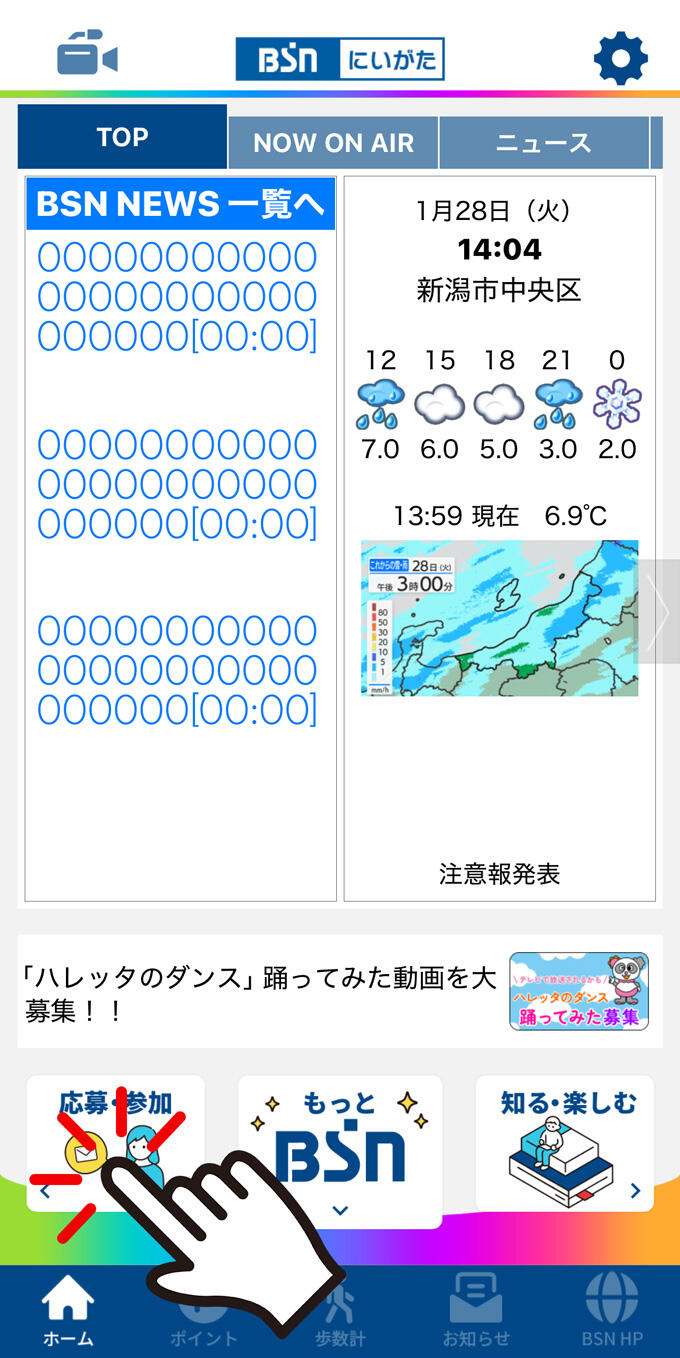
Task: Switch to the NOW ON AIR tab
Action: [x=333, y=143]
